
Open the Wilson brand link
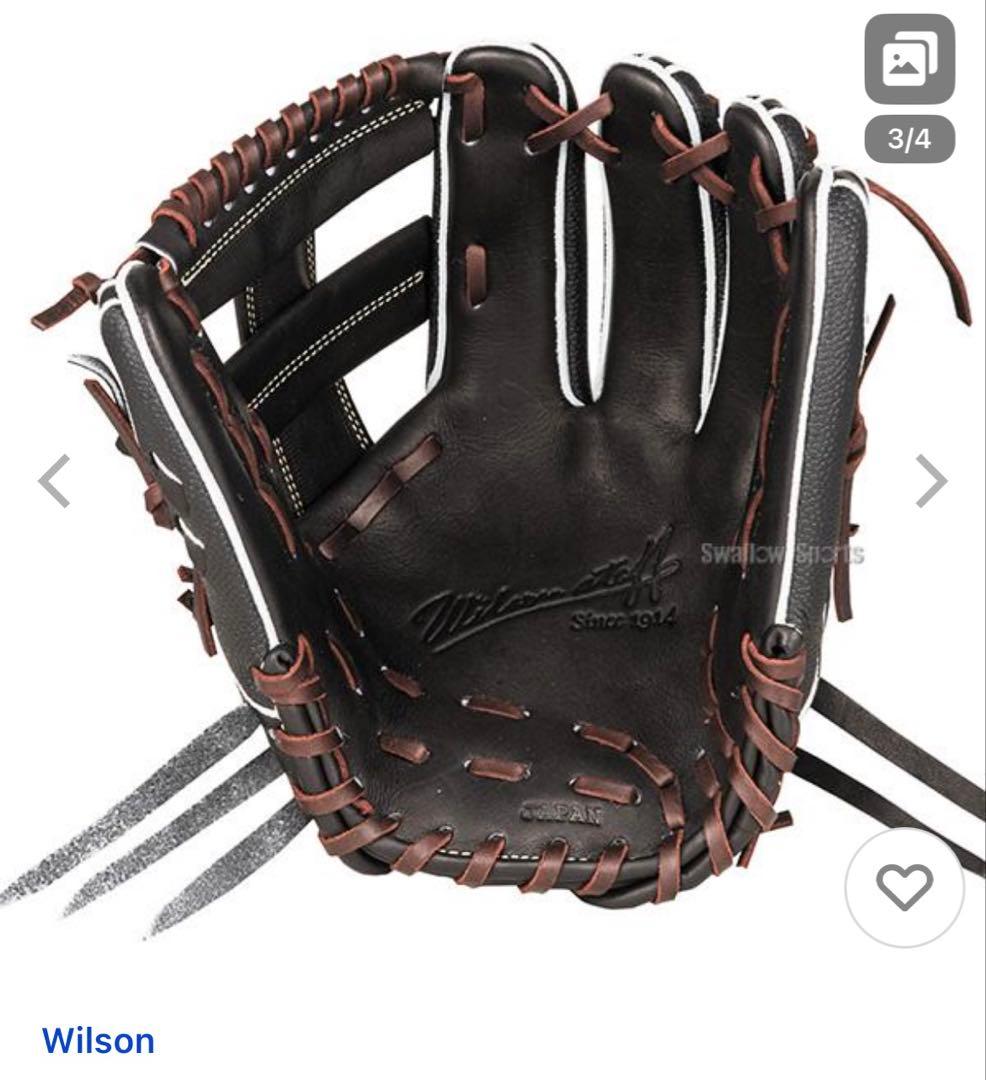click(x=98, y=1040)
